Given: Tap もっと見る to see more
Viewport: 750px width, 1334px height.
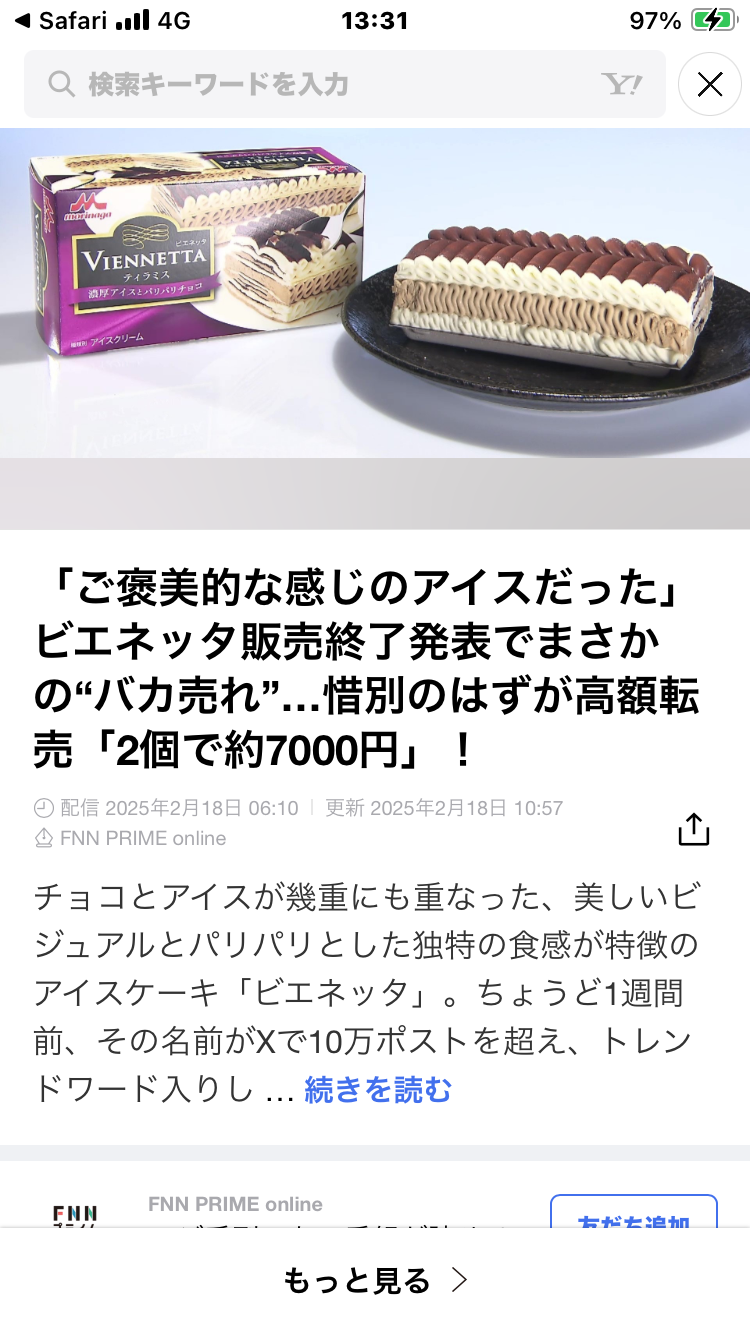Looking at the screenshot, I should coord(375,1280).
